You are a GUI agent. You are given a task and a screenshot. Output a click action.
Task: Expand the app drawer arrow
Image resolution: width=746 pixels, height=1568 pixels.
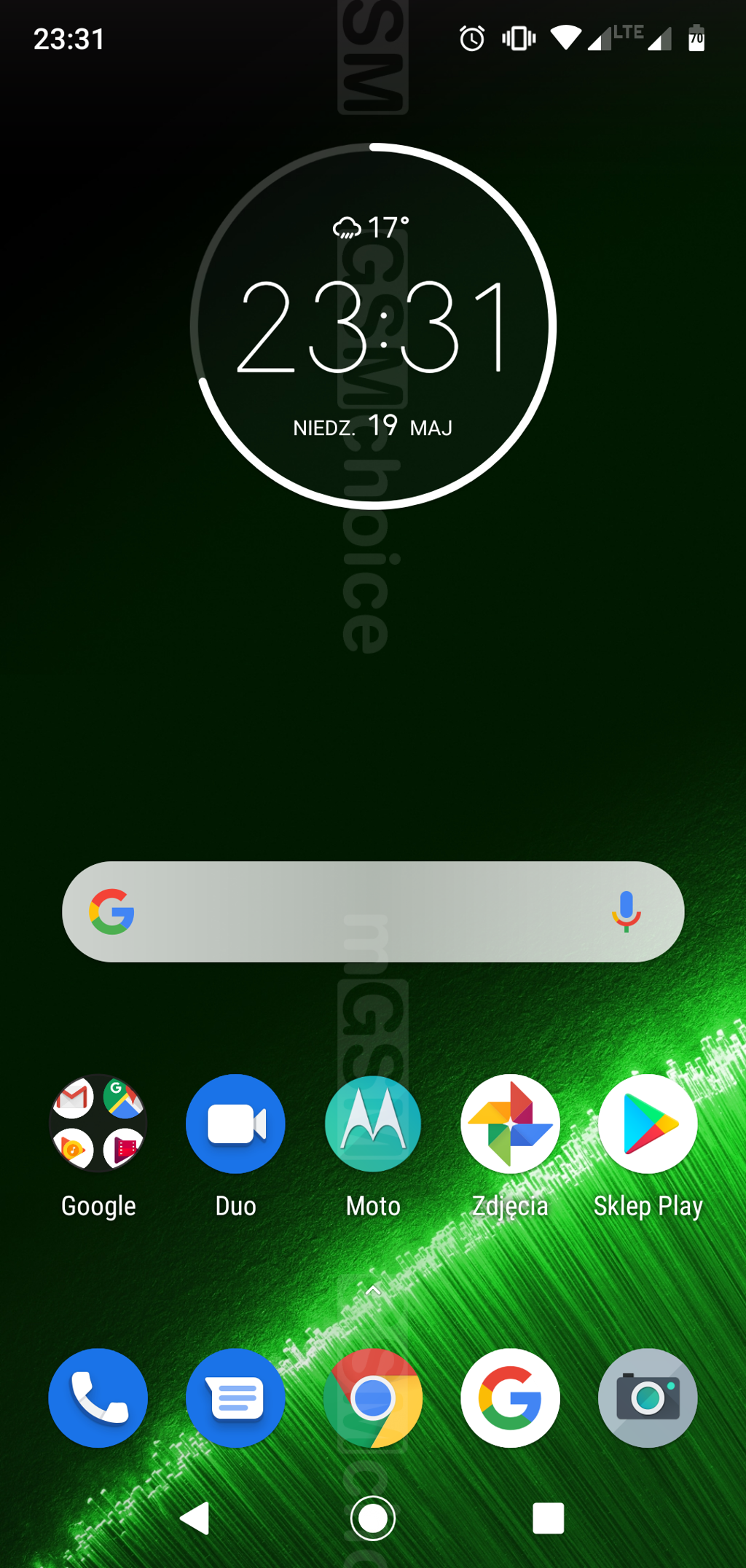373,1290
